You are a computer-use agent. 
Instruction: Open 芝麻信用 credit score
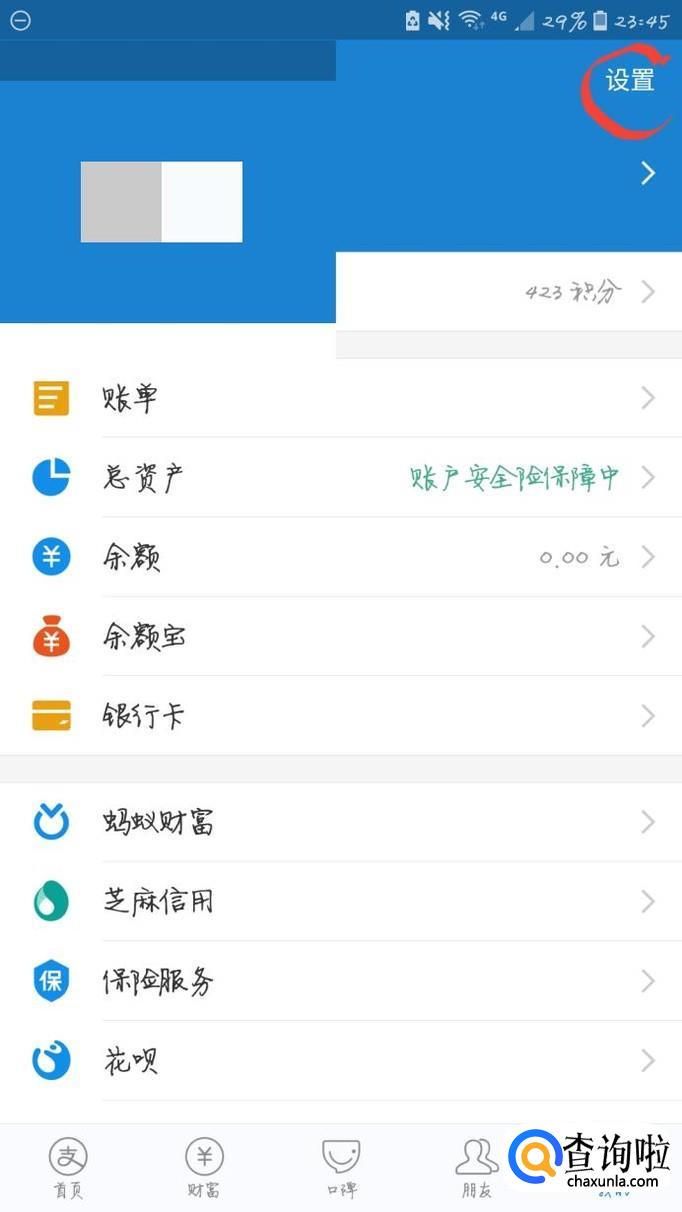[340, 902]
